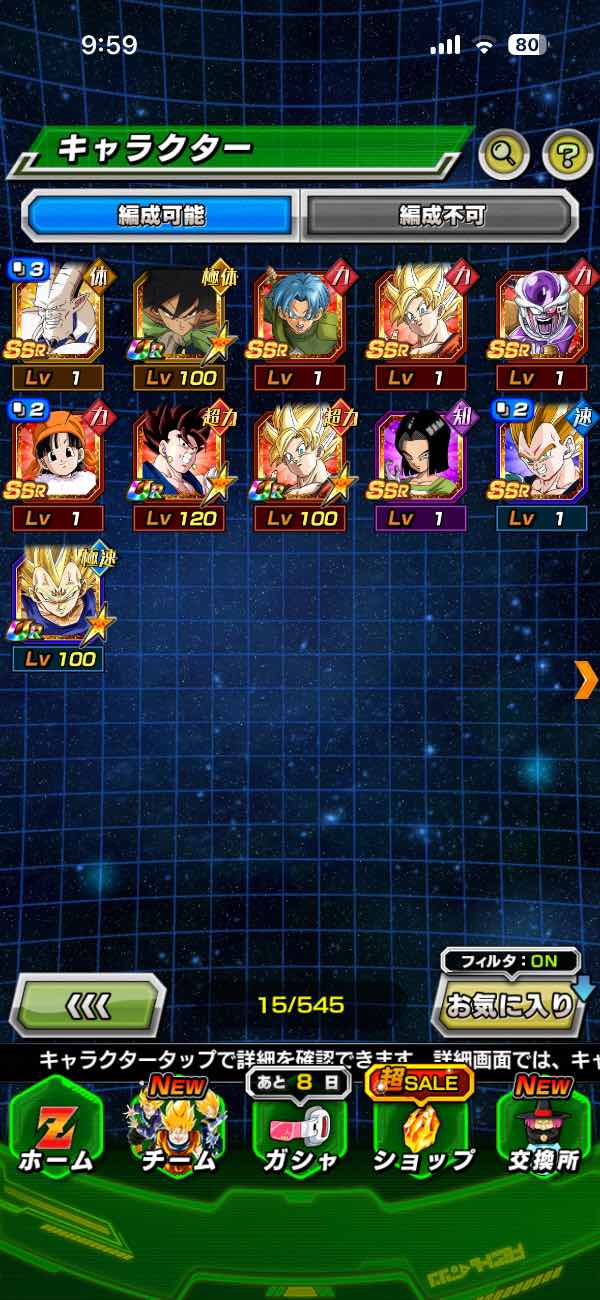Screen dimensions: 600x1300
Task: View the 知 Android 17 SSR card
Action: tap(421, 466)
